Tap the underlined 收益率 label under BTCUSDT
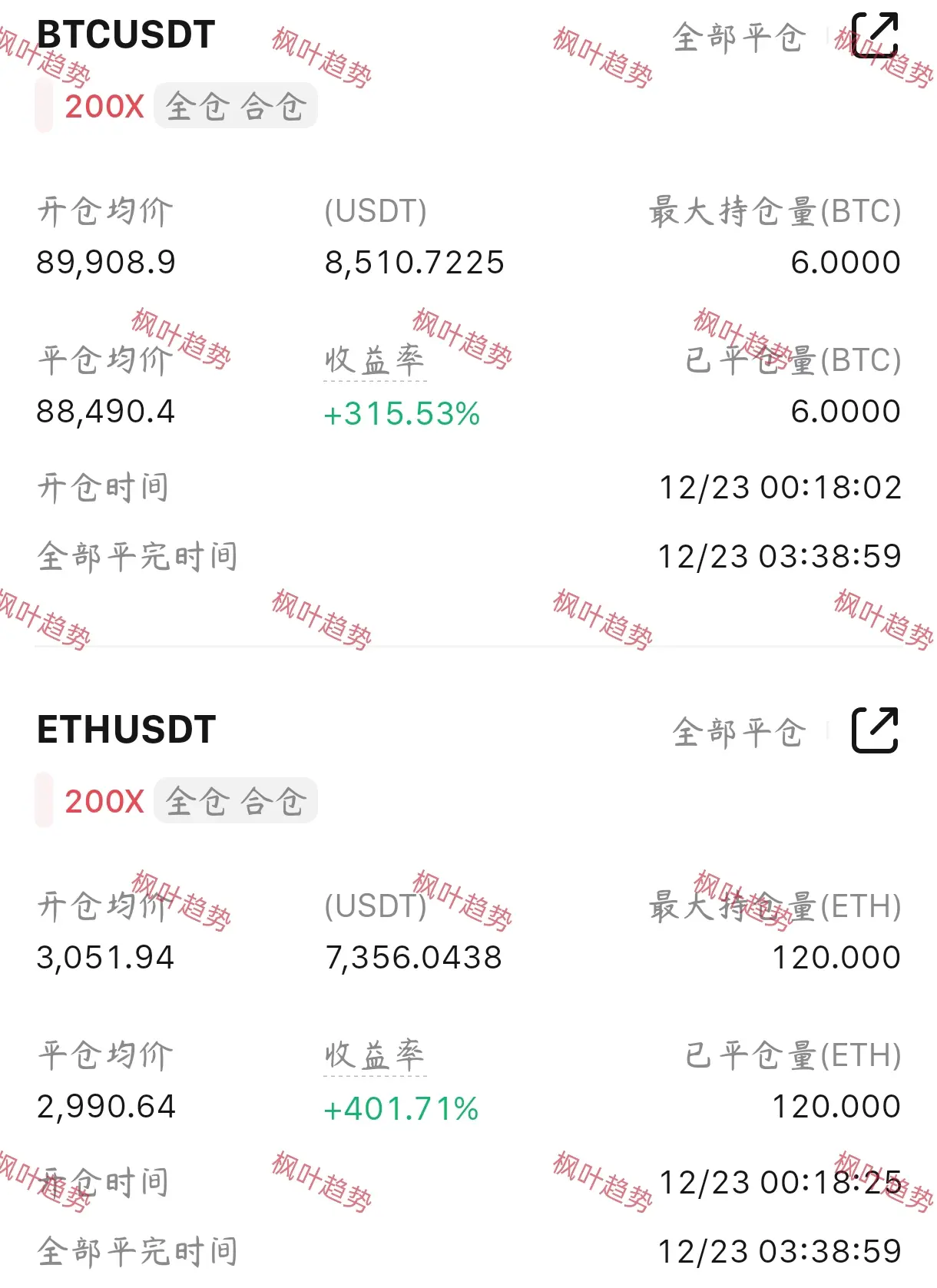Screen dimensions: 937x1288 point(375,360)
